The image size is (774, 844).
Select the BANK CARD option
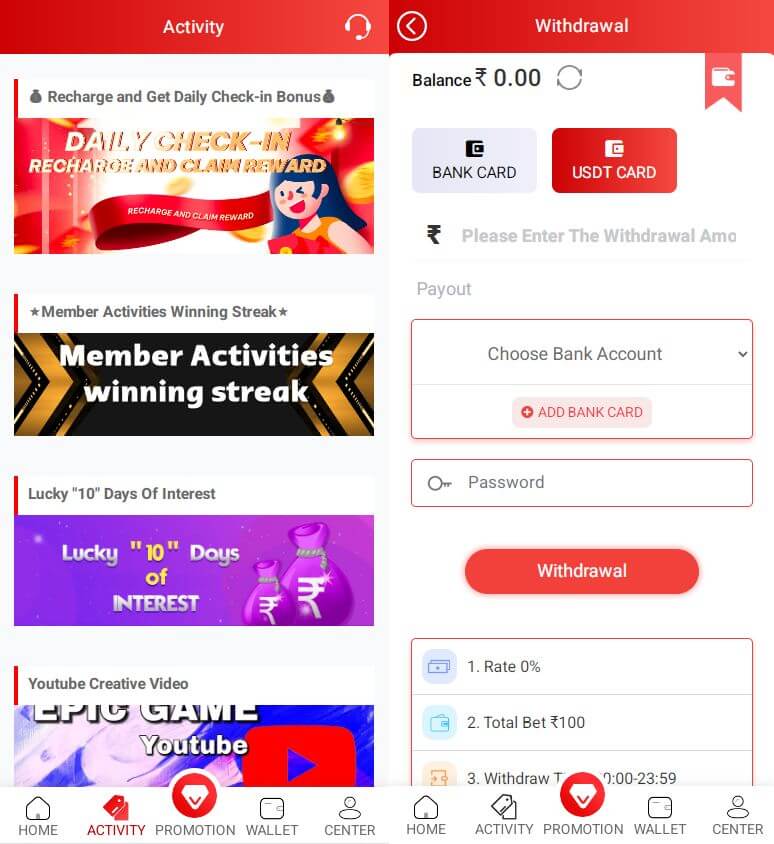pyautogui.click(x=474, y=160)
